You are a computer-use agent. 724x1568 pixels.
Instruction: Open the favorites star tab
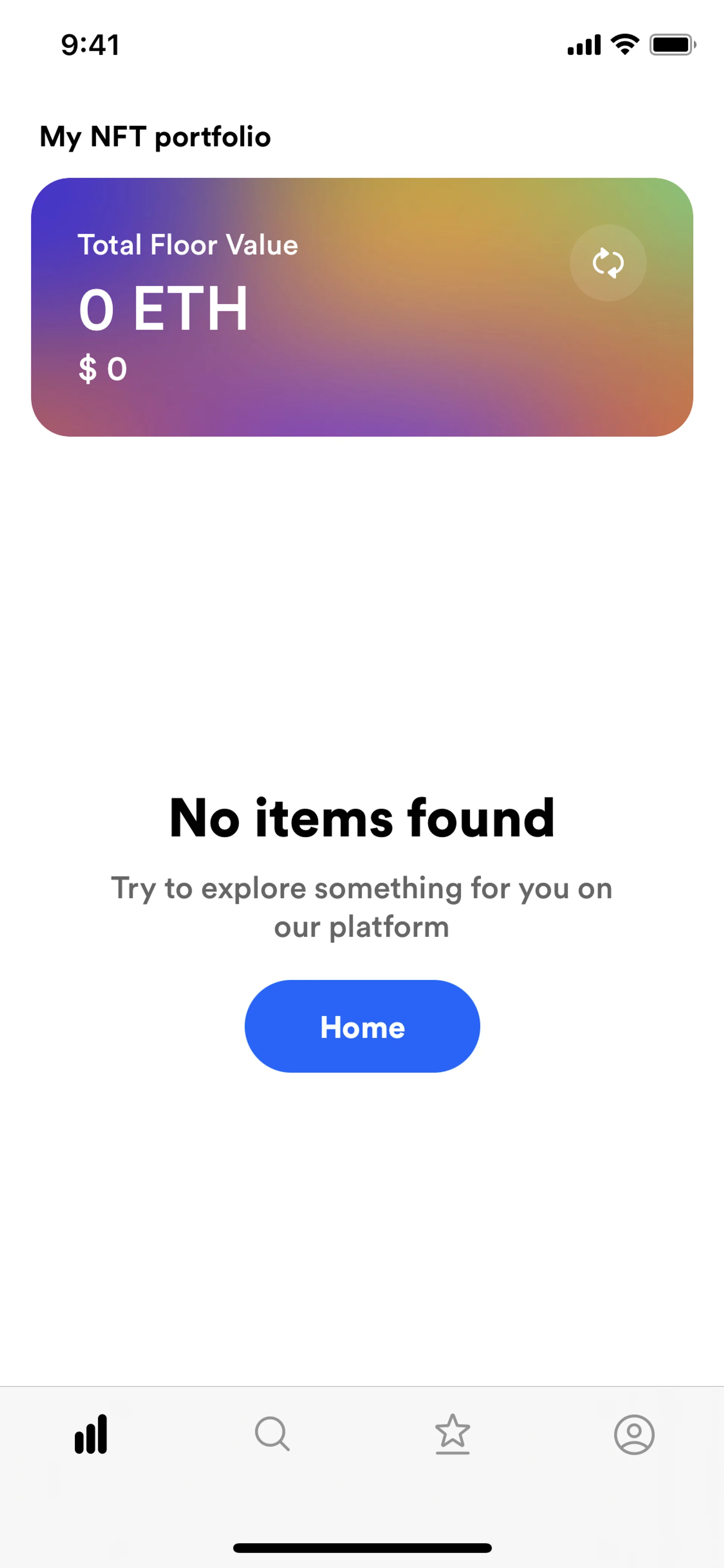[x=452, y=1434]
